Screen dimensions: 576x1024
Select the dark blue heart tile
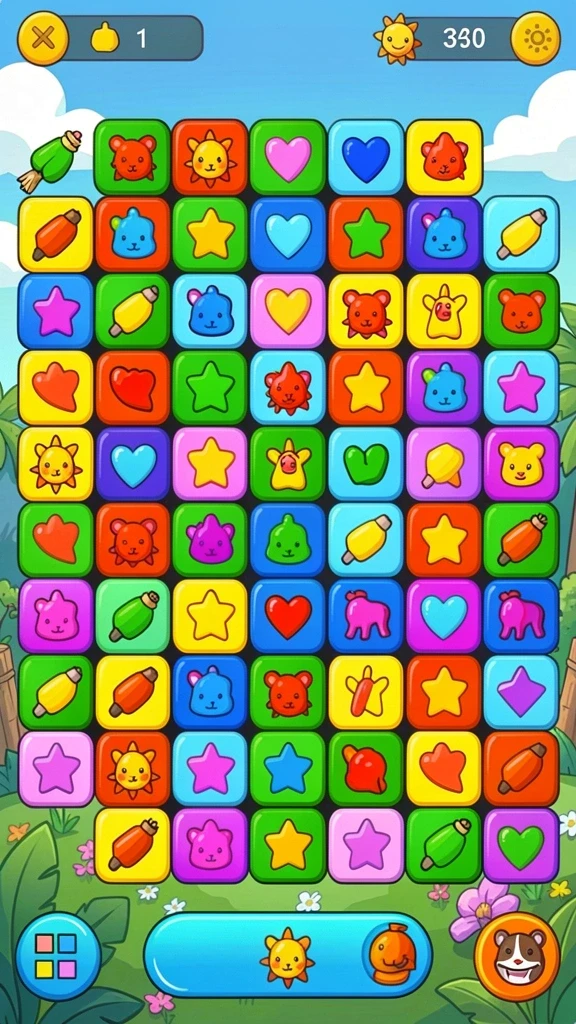point(366,158)
